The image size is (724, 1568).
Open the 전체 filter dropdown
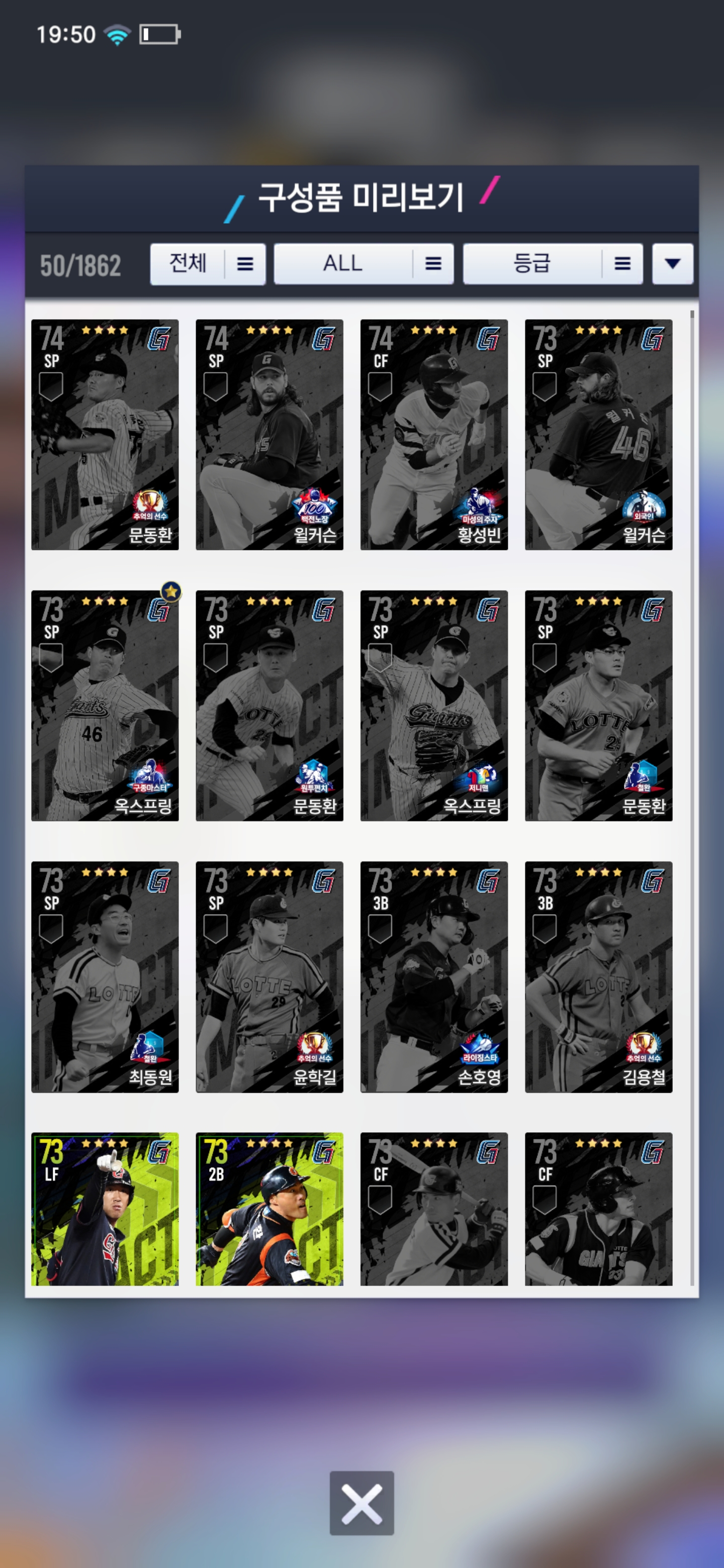click(x=208, y=263)
